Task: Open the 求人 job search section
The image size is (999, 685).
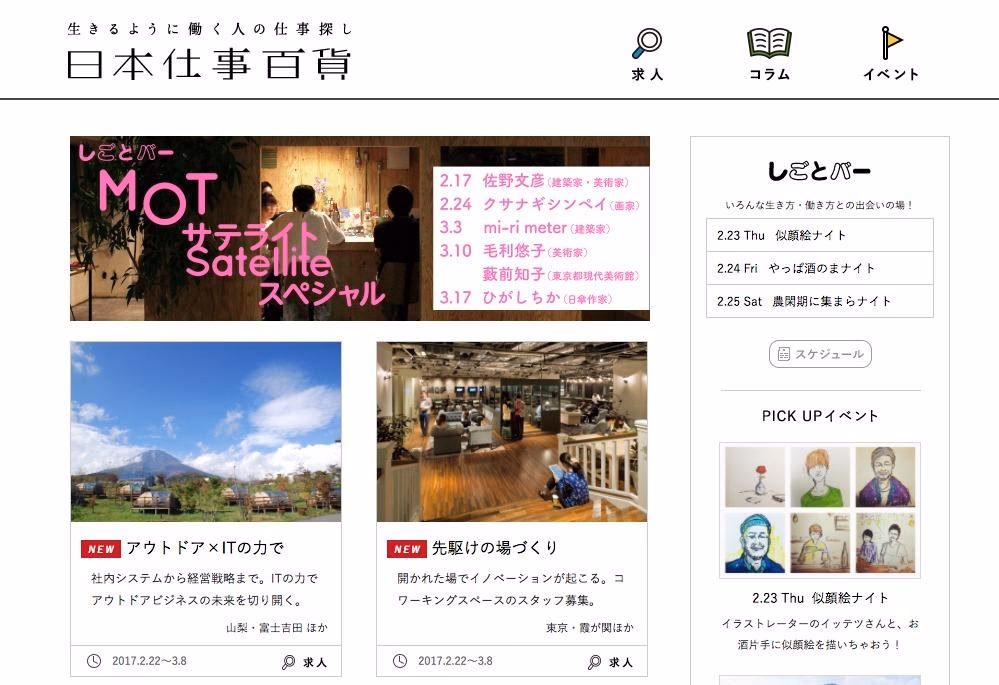Action: [x=647, y=55]
